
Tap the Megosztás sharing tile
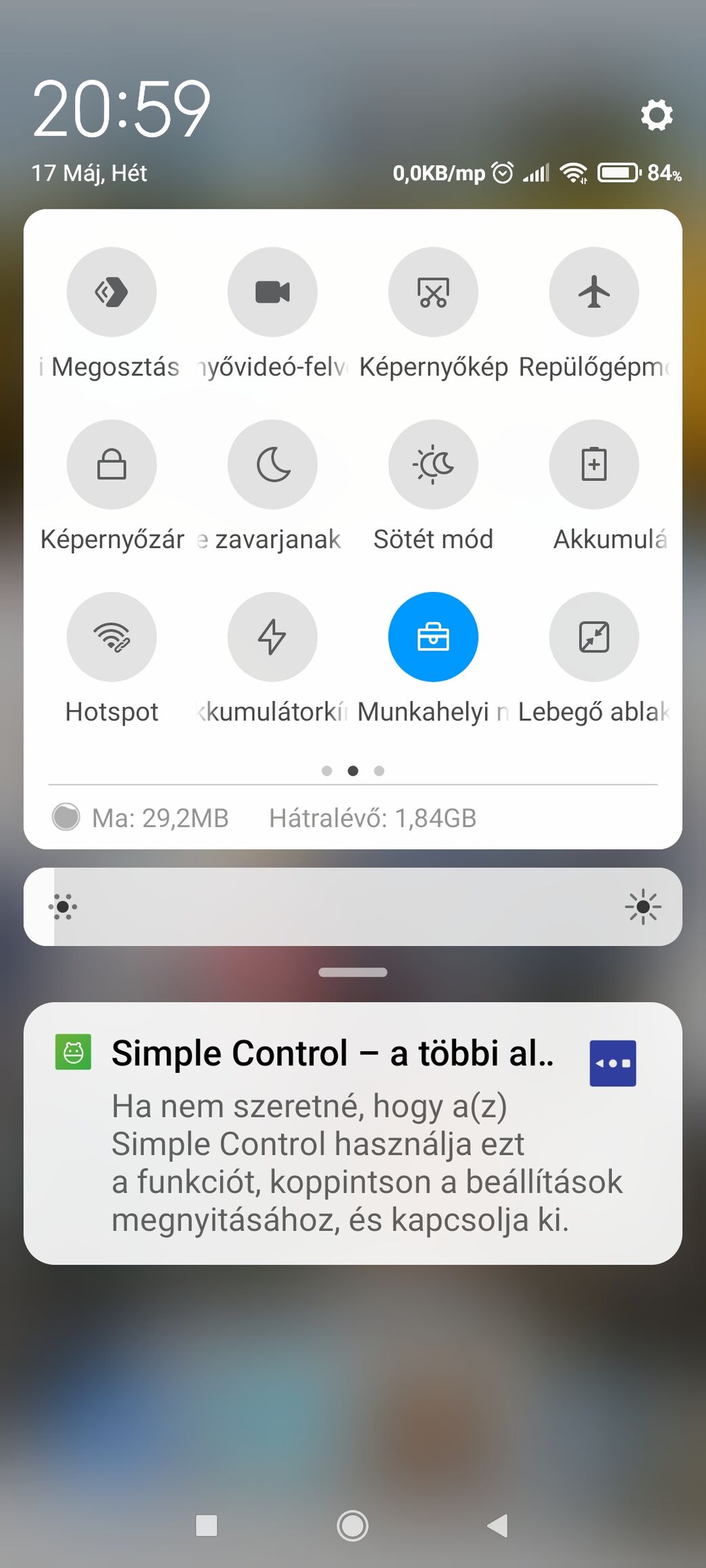pos(112,292)
